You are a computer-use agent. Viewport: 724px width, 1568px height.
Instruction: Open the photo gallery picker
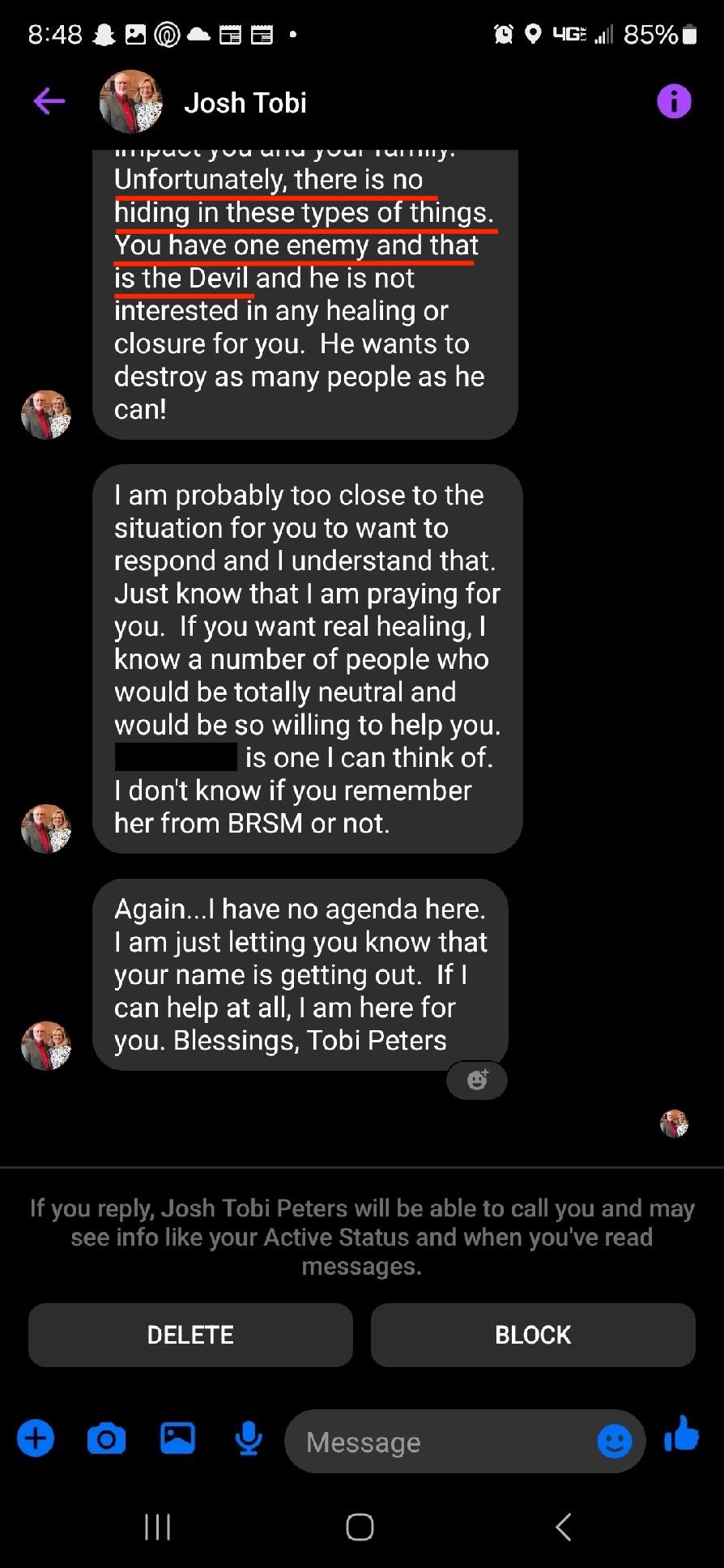[x=177, y=1439]
